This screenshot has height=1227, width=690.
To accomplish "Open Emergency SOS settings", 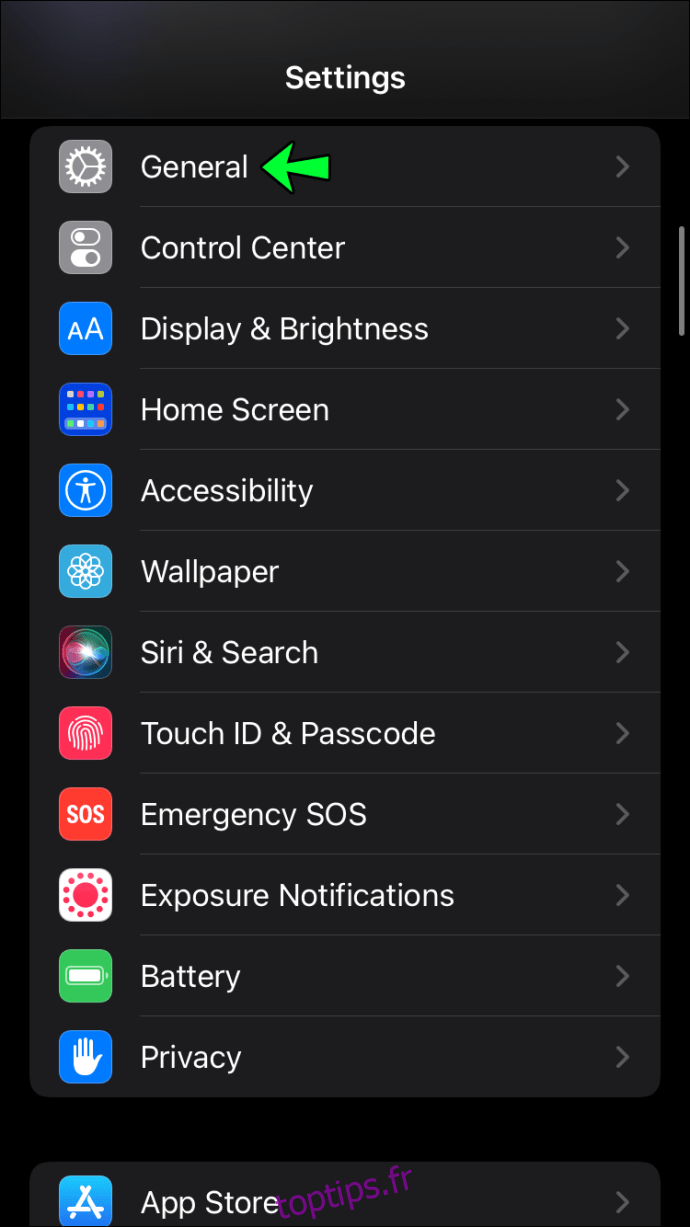I will [x=345, y=815].
